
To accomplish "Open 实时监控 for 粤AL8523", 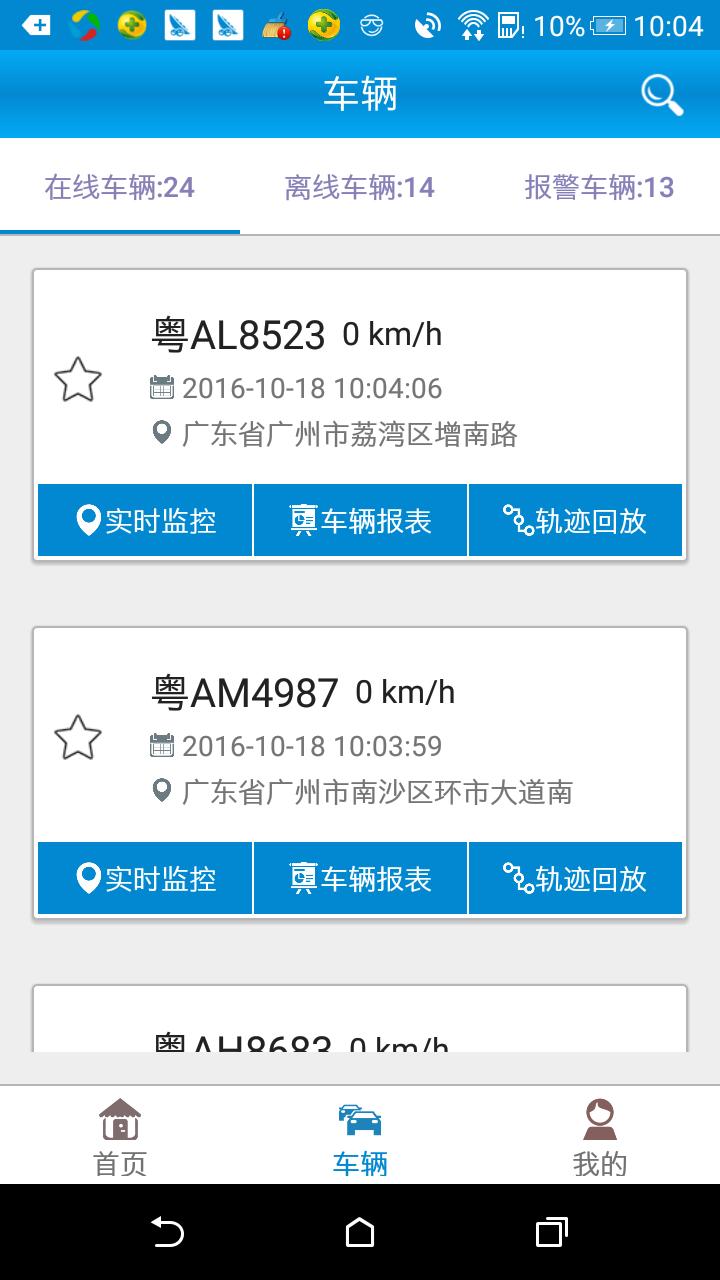I will coord(146,520).
